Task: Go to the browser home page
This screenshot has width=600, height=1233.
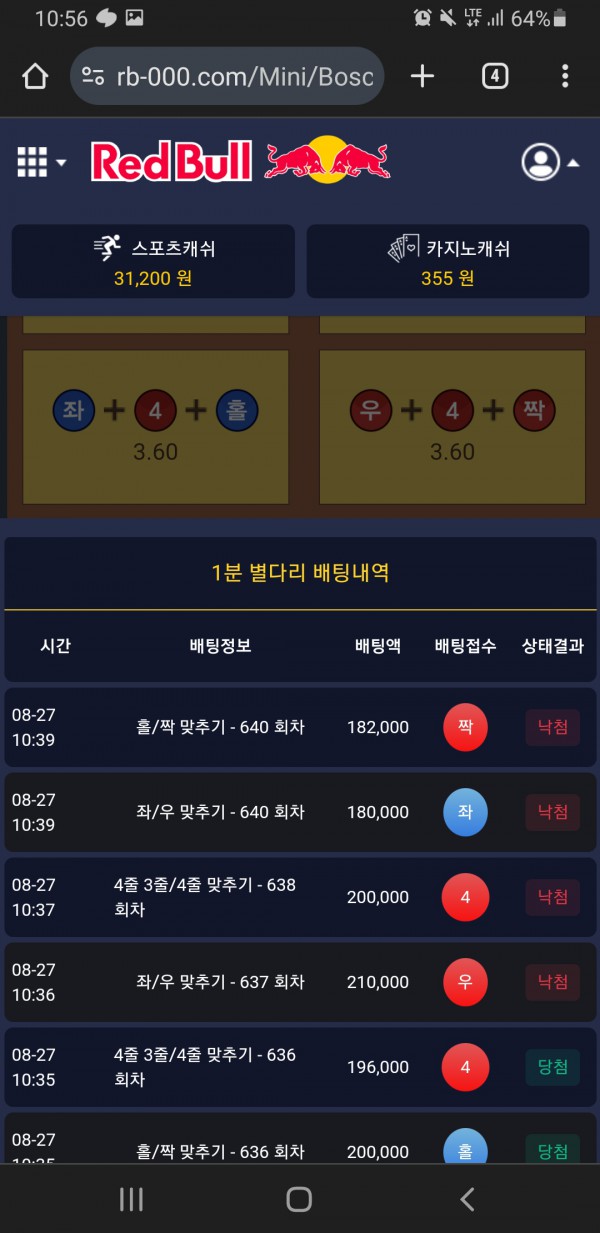Action: (35, 77)
